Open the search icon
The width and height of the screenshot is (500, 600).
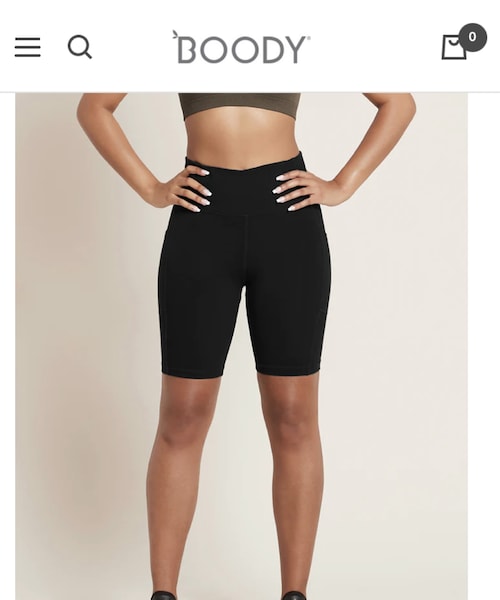pyautogui.click(x=80, y=47)
